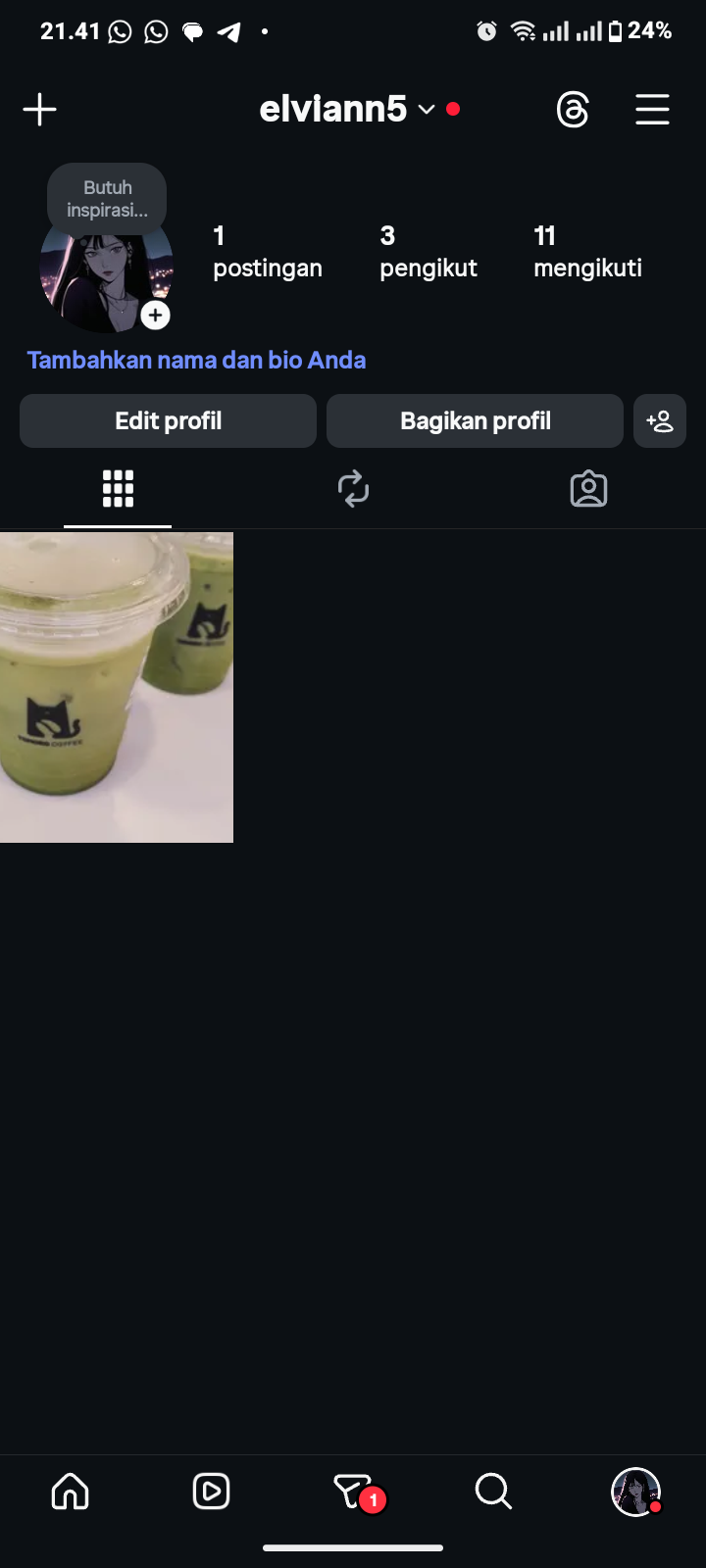
Task: Switch to the reposts tab
Action: [x=353, y=488]
